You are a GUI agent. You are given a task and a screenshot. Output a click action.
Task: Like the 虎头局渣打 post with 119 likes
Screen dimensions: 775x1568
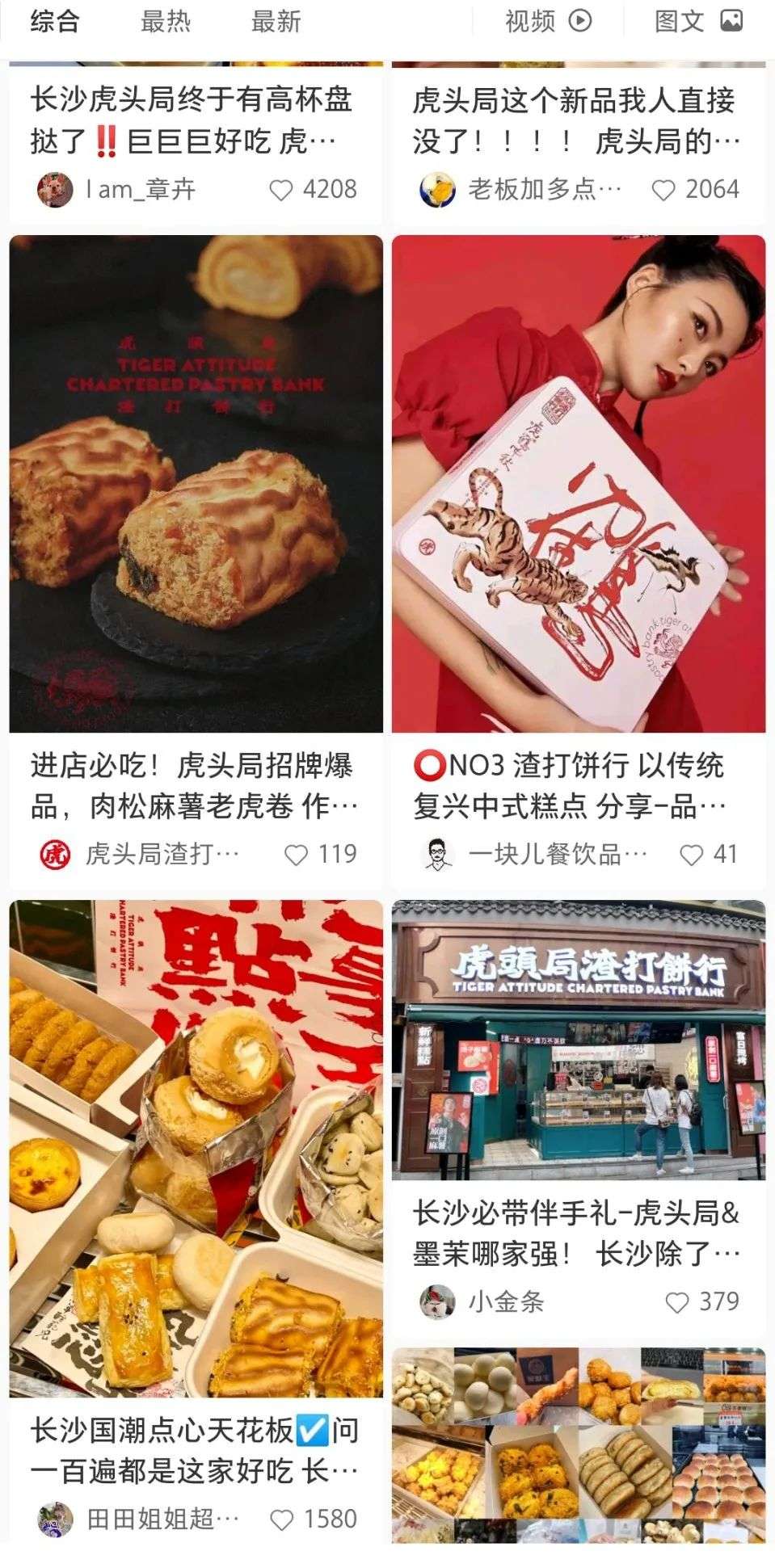(x=297, y=855)
